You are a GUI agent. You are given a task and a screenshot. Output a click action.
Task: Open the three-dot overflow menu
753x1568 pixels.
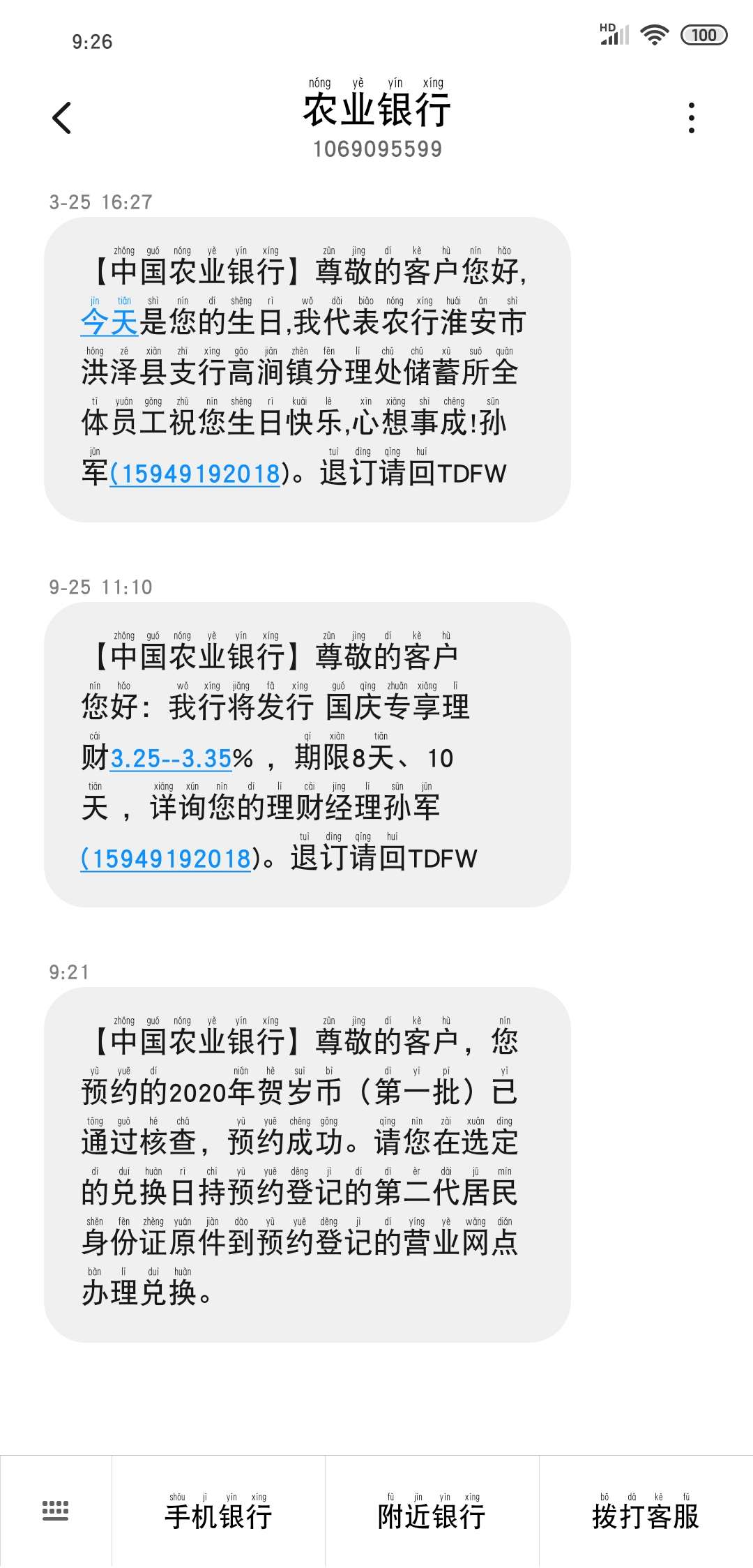(691, 118)
